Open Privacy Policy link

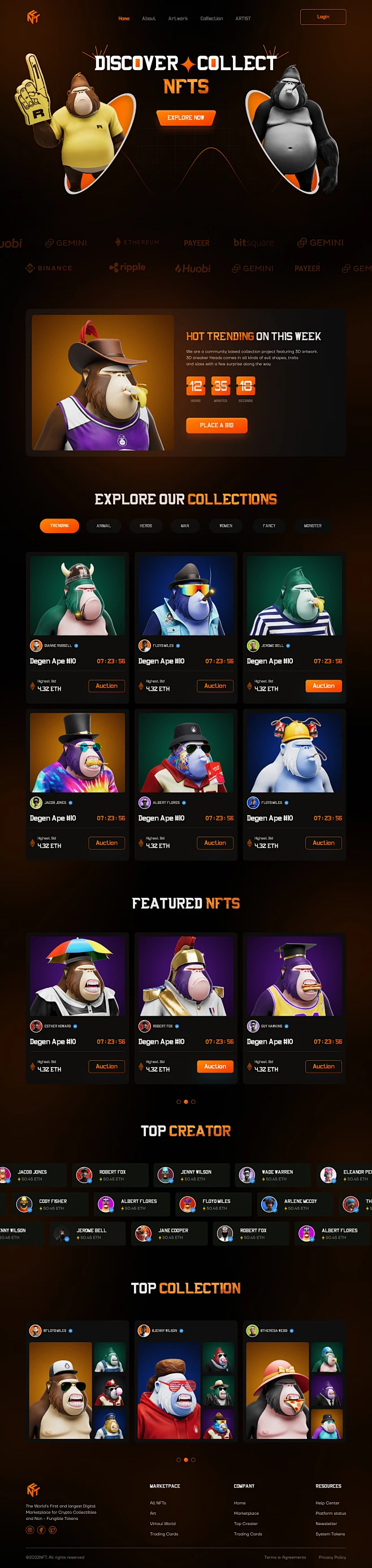pyautogui.click(x=332, y=1557)
